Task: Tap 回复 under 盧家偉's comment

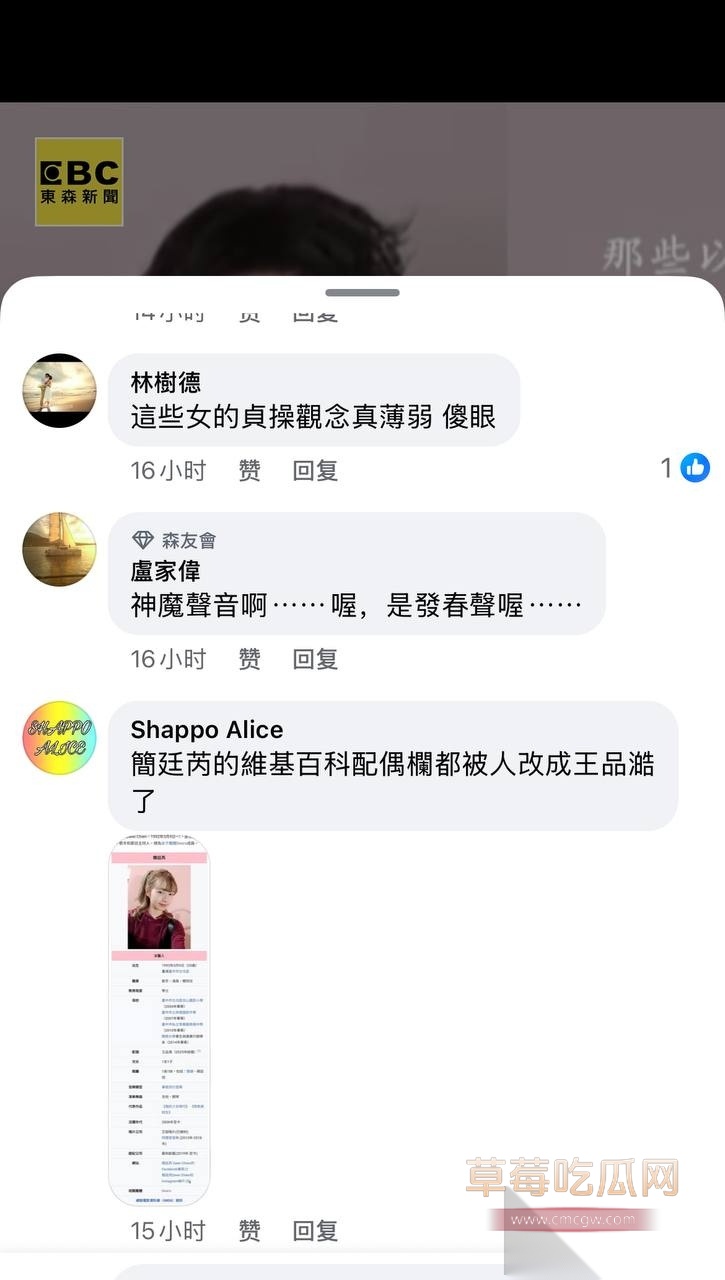Action: point(314,659)
